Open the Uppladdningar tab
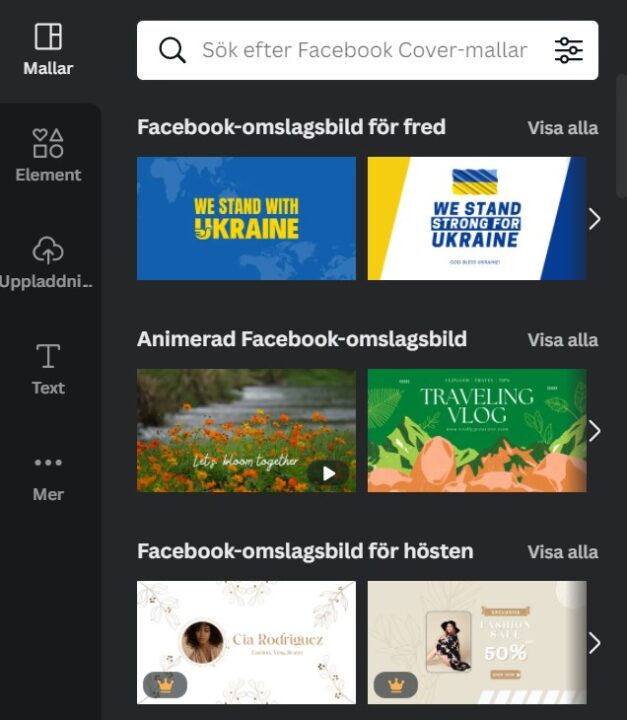The height and width of the screenshot is (720, 627). [x=48, y=263]
